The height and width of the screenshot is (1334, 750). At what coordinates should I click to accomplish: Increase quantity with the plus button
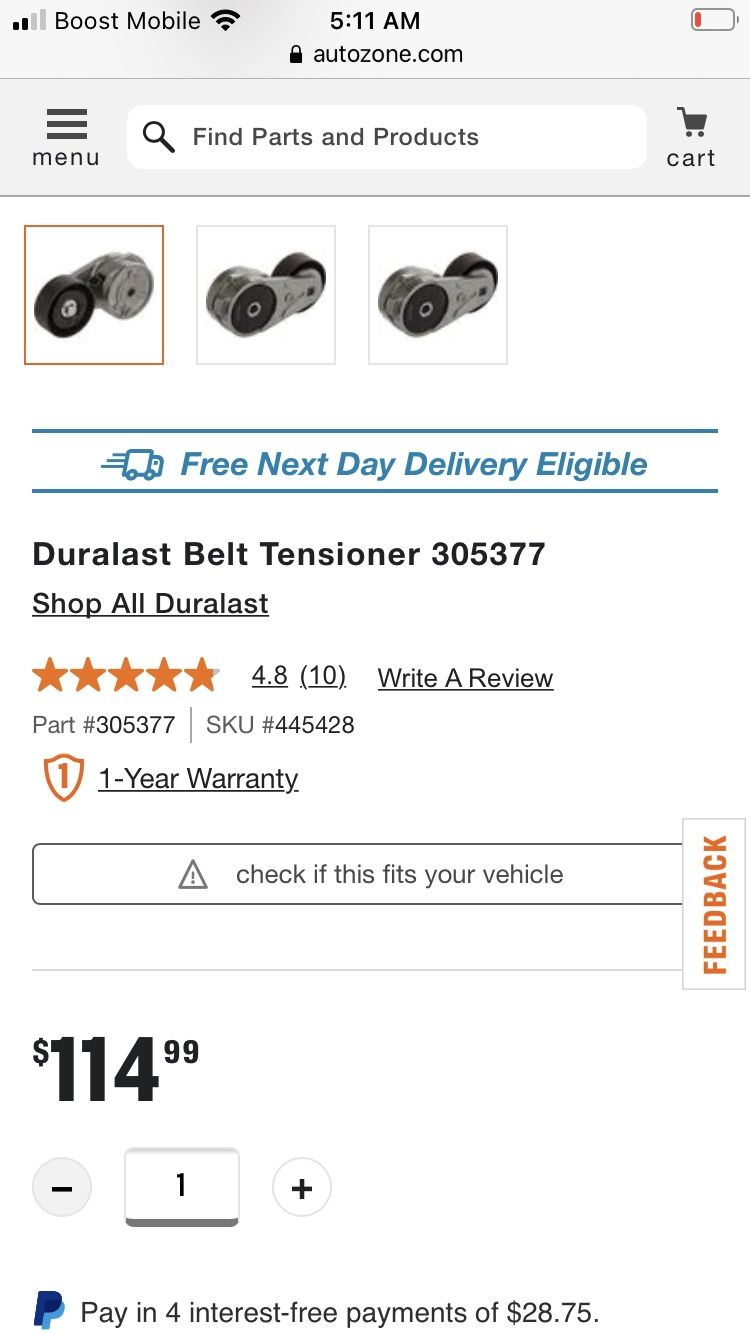[302, 1188]
